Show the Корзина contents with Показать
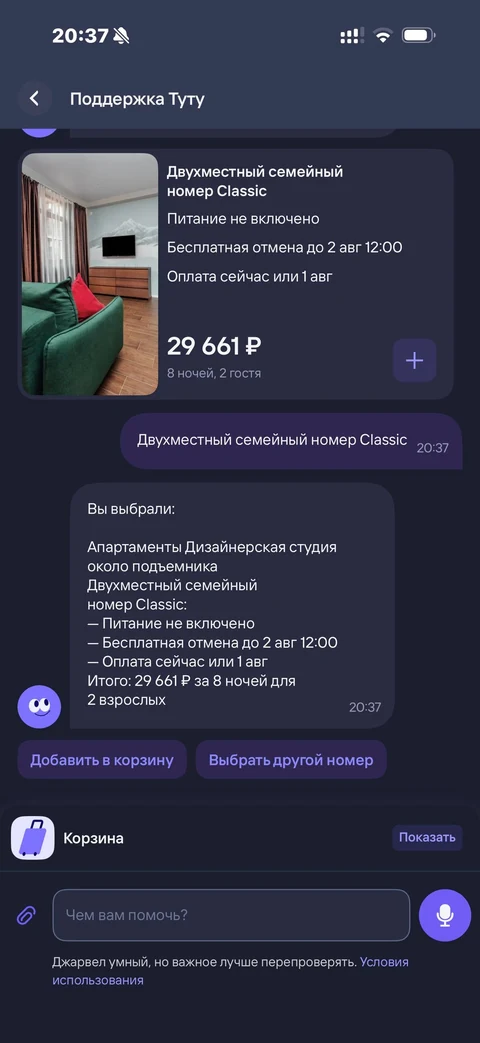 click(427, 837)
